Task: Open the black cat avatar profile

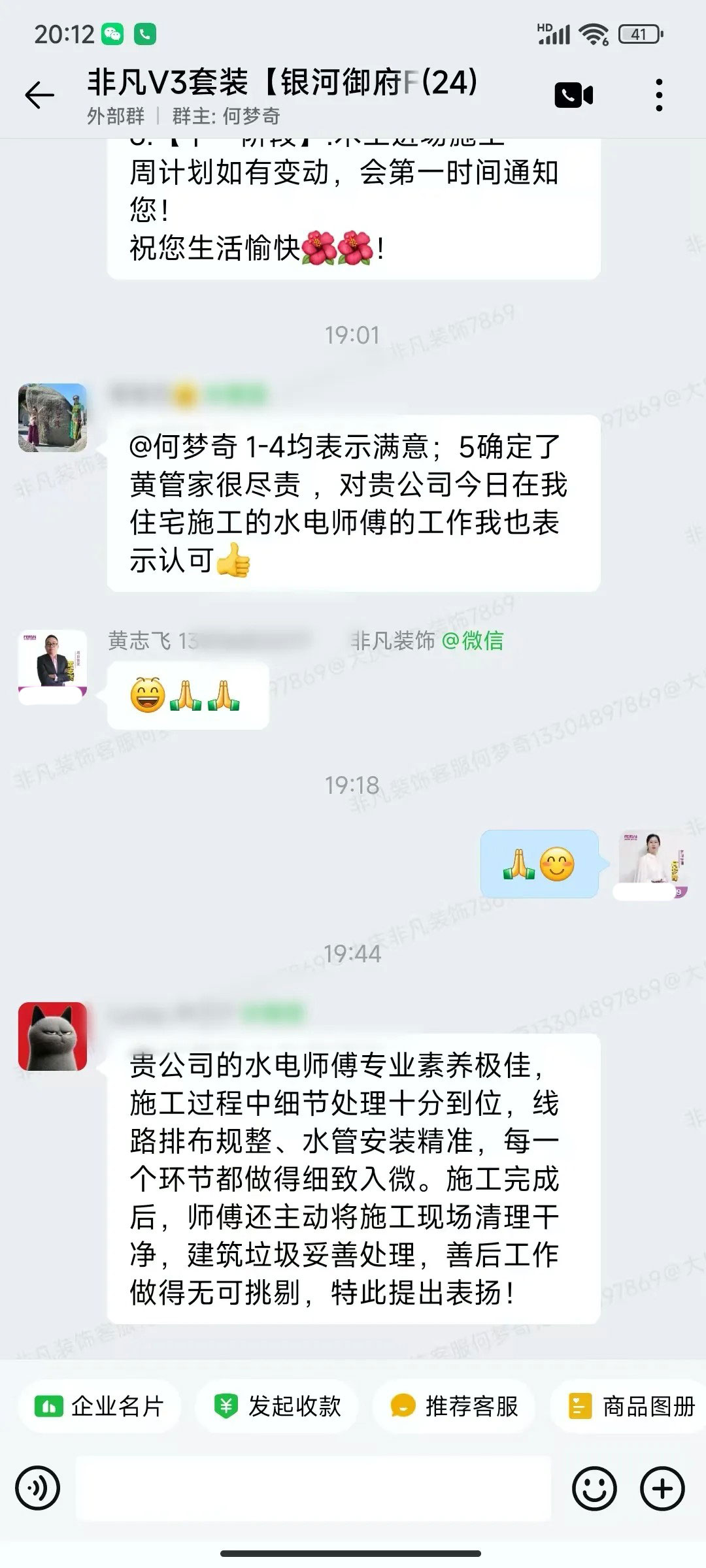Action: click(x=52, y=1036)
